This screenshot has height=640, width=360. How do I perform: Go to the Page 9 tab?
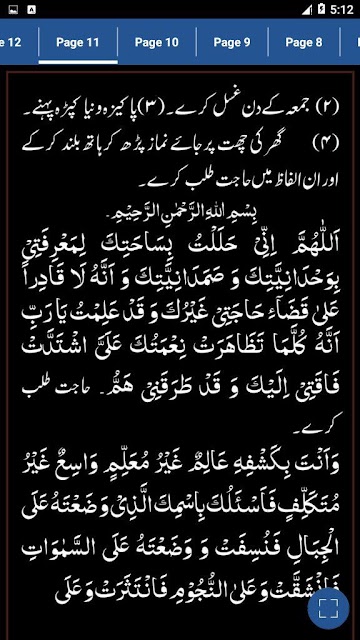(232, 42)
